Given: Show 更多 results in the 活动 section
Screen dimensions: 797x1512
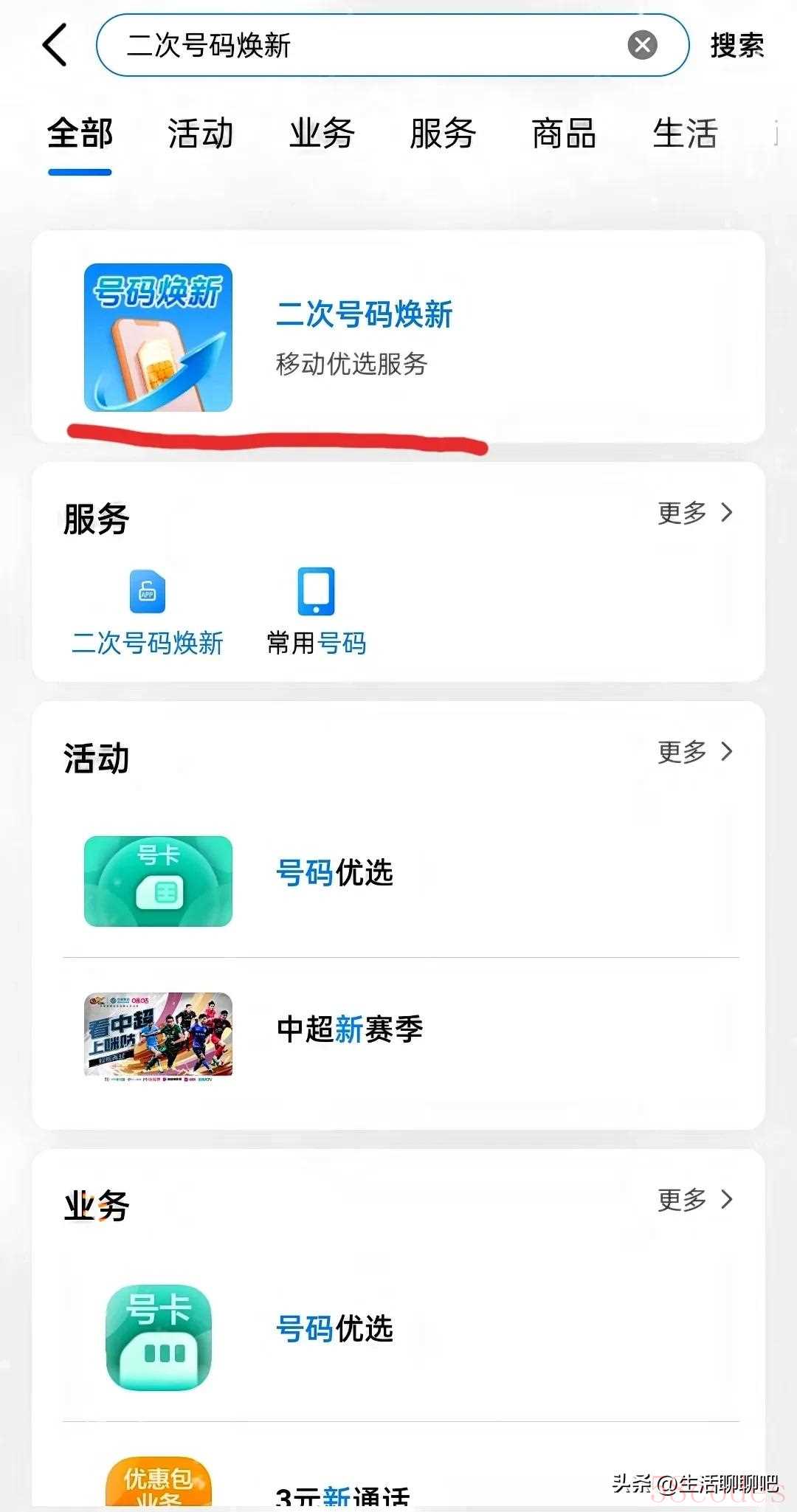Looking at the screenshot, I should tap(694, 752).
